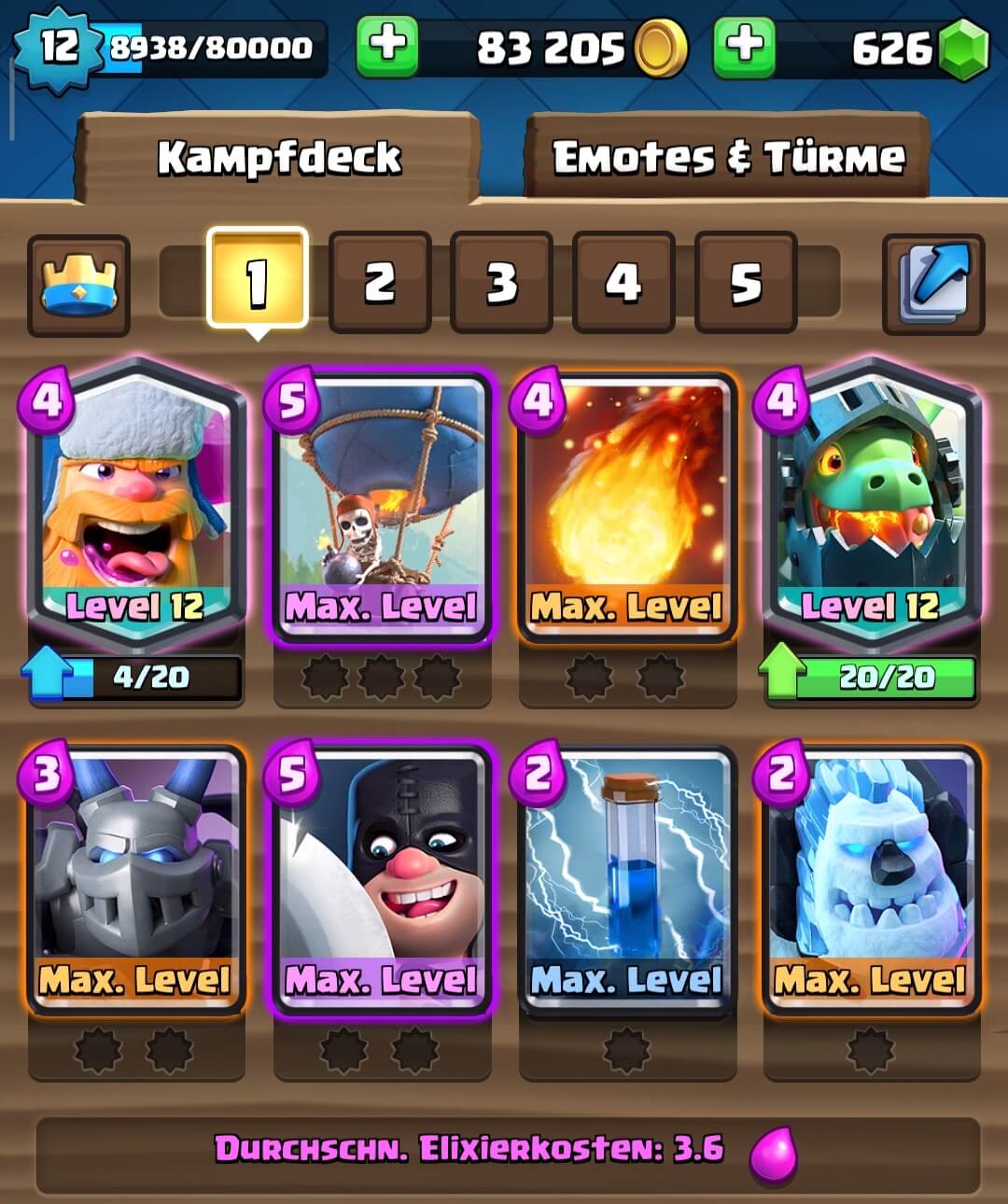The height and width of the screenshot is (1204, 1008).
Task: Open deck slot 1
Action: pos(258,280)
